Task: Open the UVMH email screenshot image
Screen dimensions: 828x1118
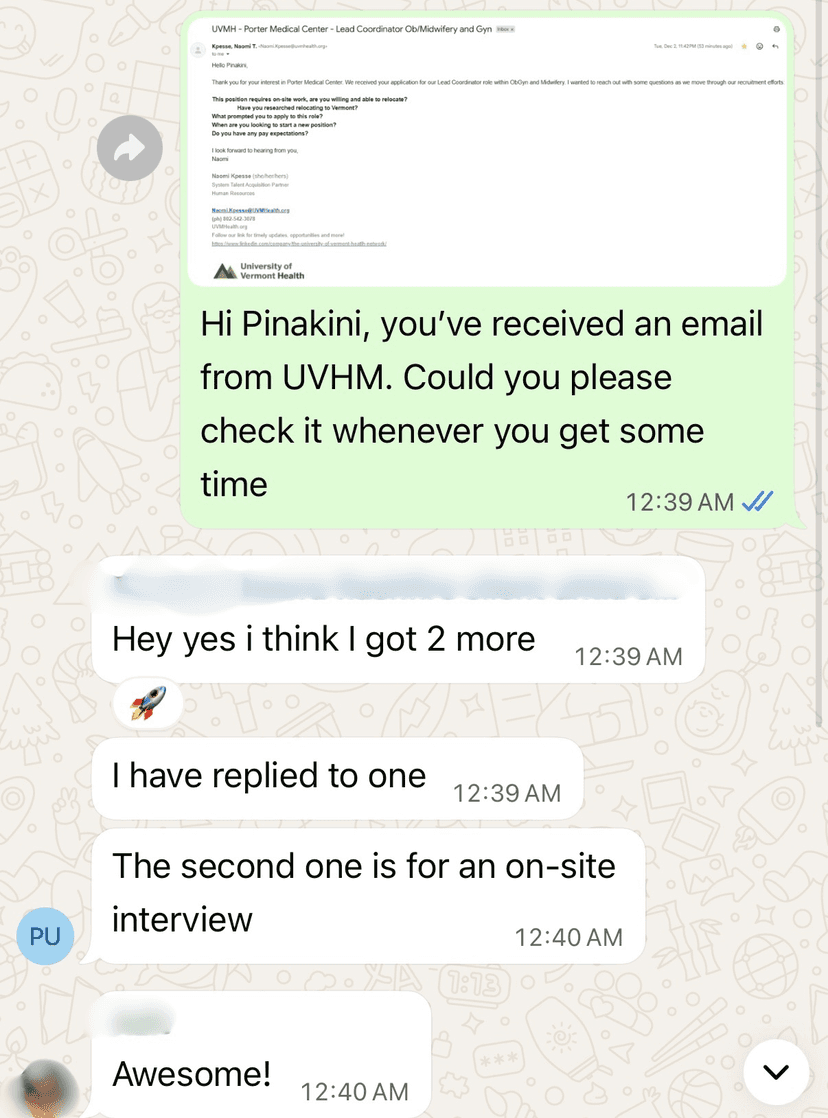Action: (490, 150)
